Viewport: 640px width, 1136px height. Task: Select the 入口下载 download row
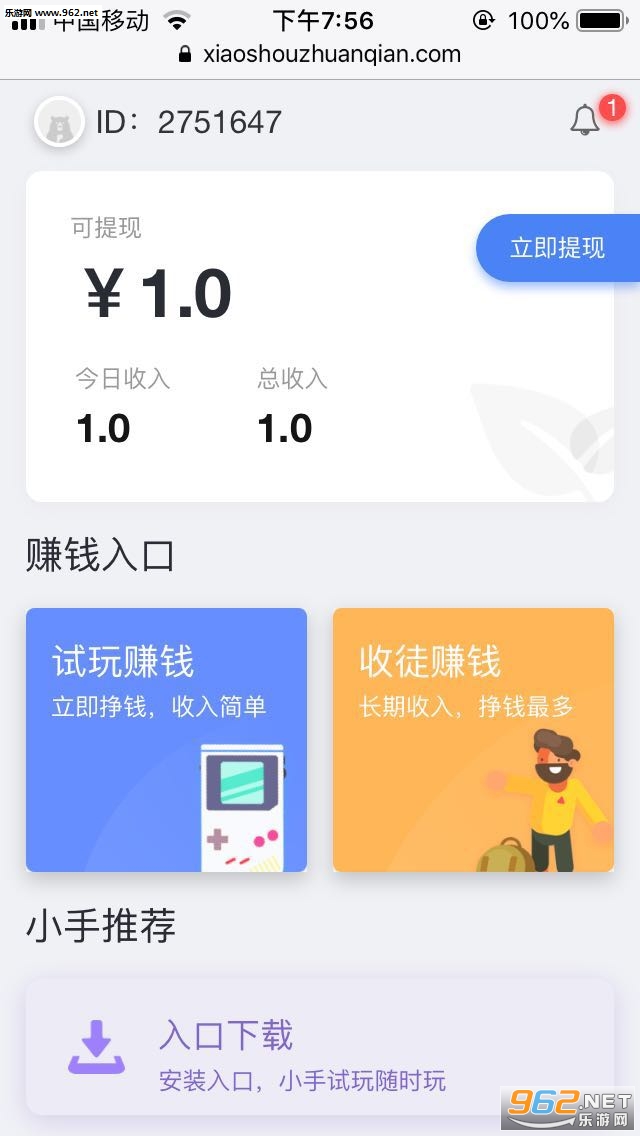click(x=320, y=1048)
